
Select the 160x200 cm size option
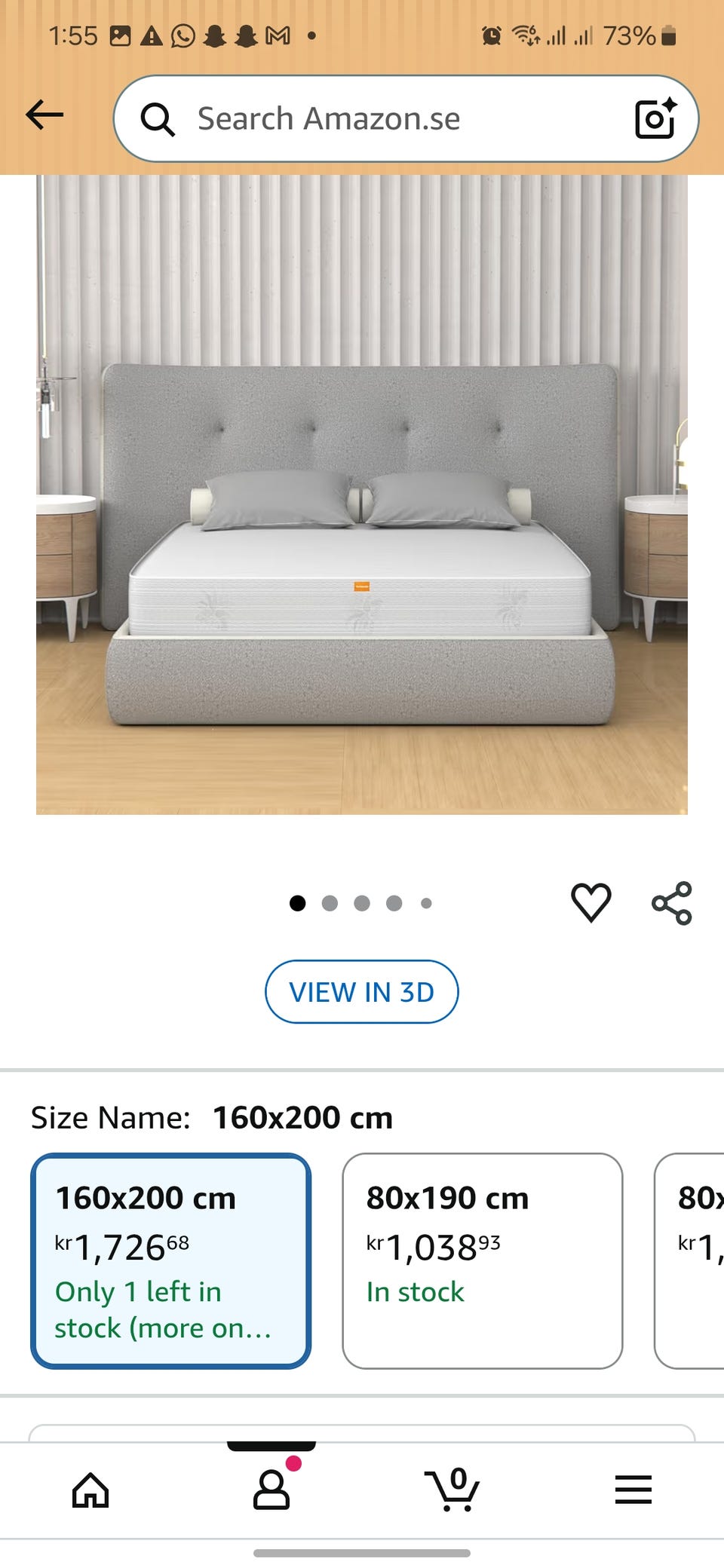pos(170,1260)
